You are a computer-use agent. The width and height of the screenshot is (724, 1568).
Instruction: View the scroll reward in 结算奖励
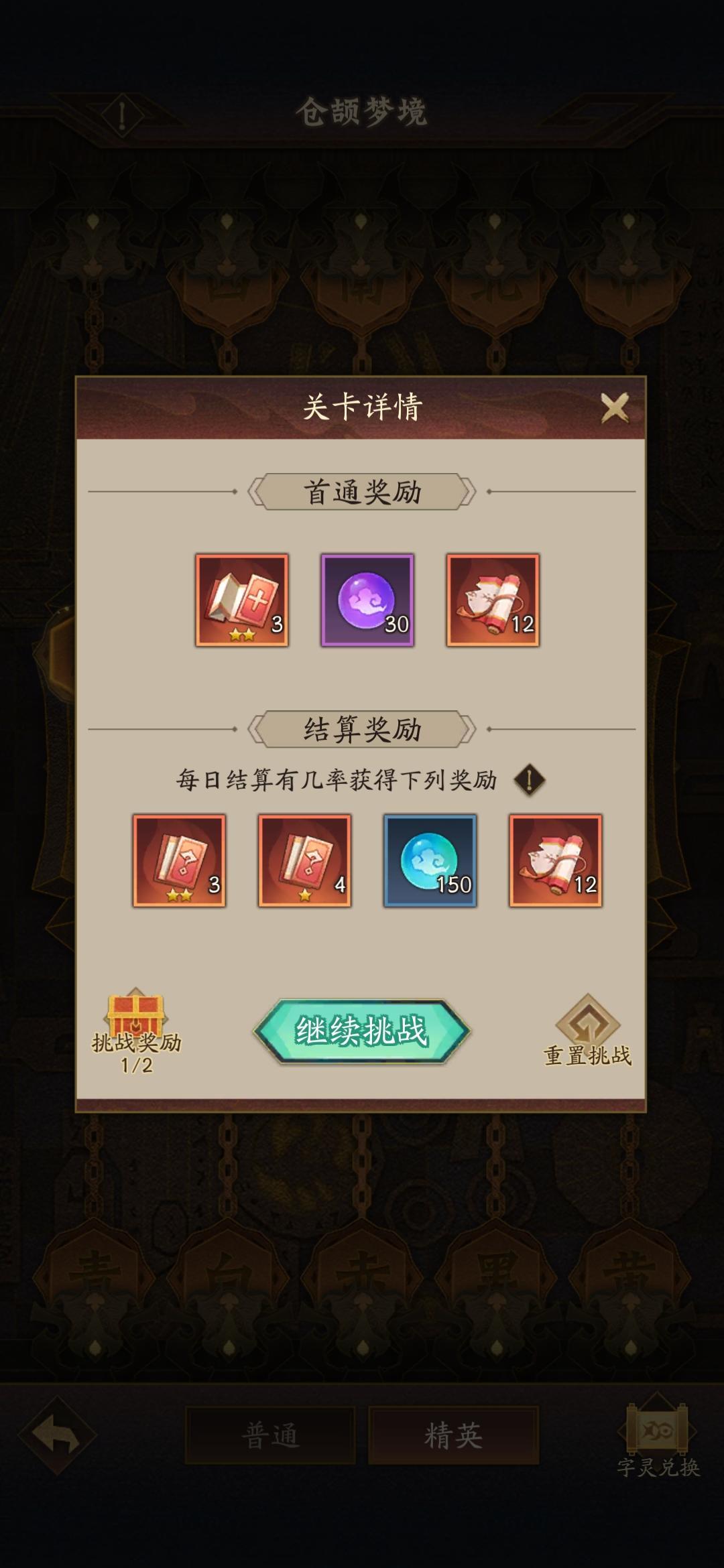click(x=555, y=860)
